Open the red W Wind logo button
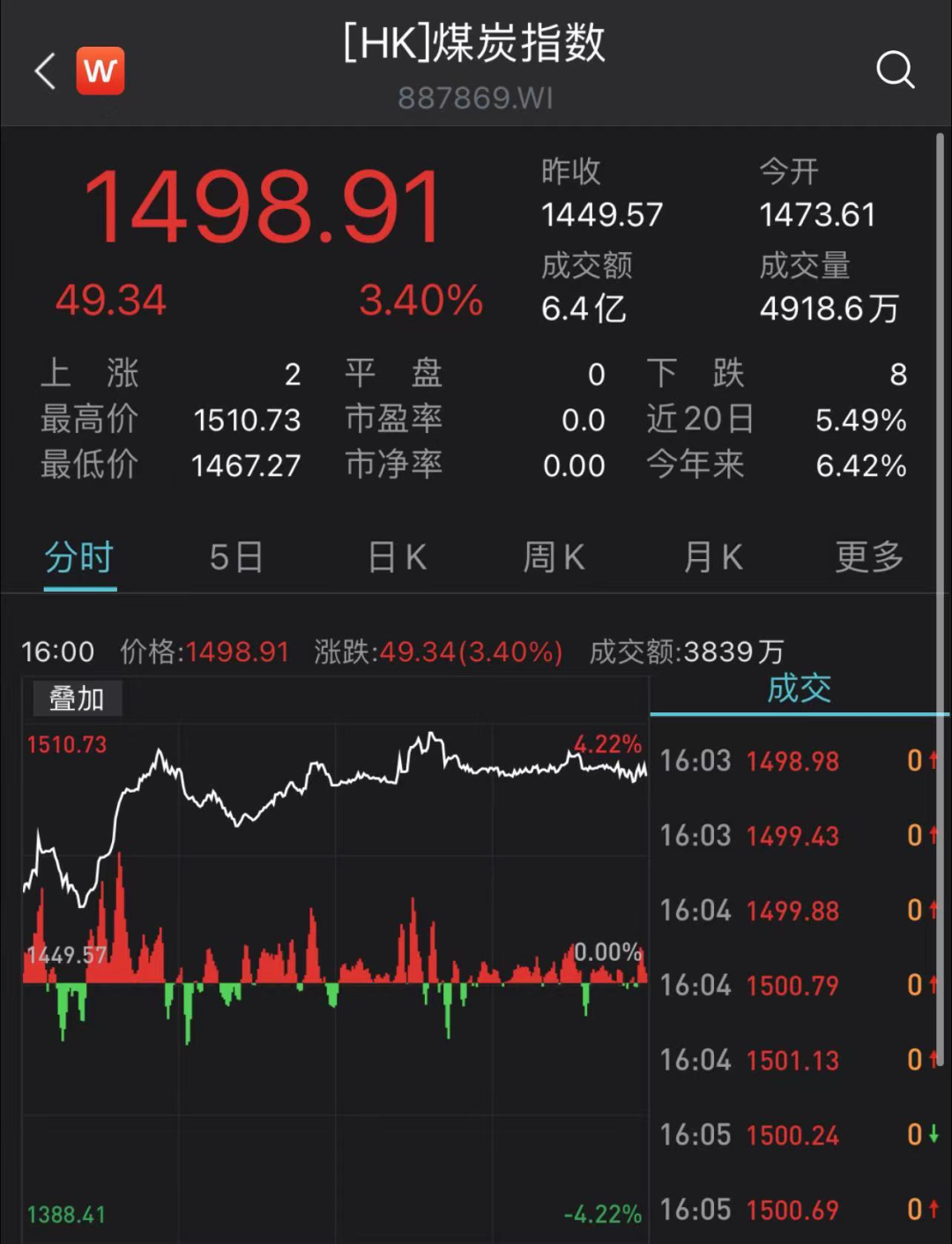Screen dimensions: 952x1244 tap(100, 71)
